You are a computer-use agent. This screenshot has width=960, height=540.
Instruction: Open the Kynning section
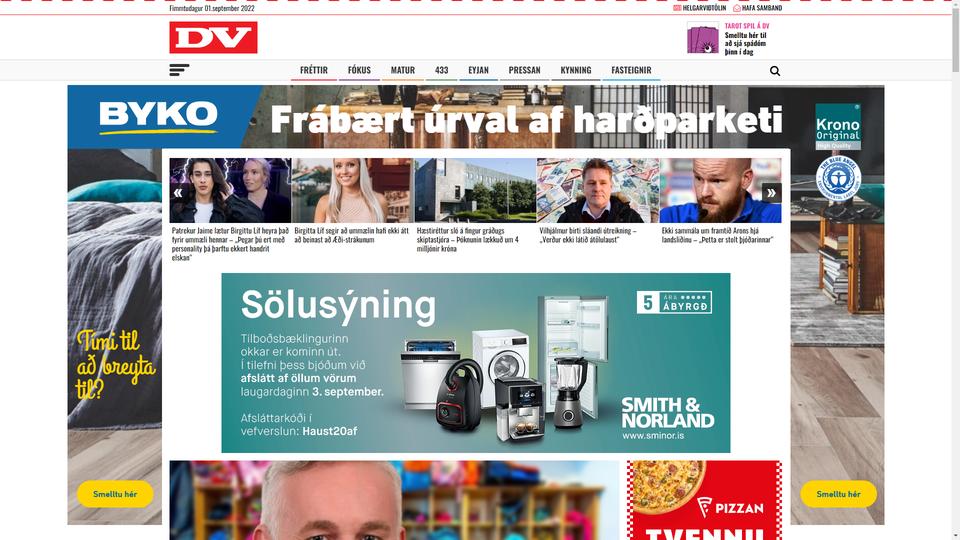coord(576,70)
